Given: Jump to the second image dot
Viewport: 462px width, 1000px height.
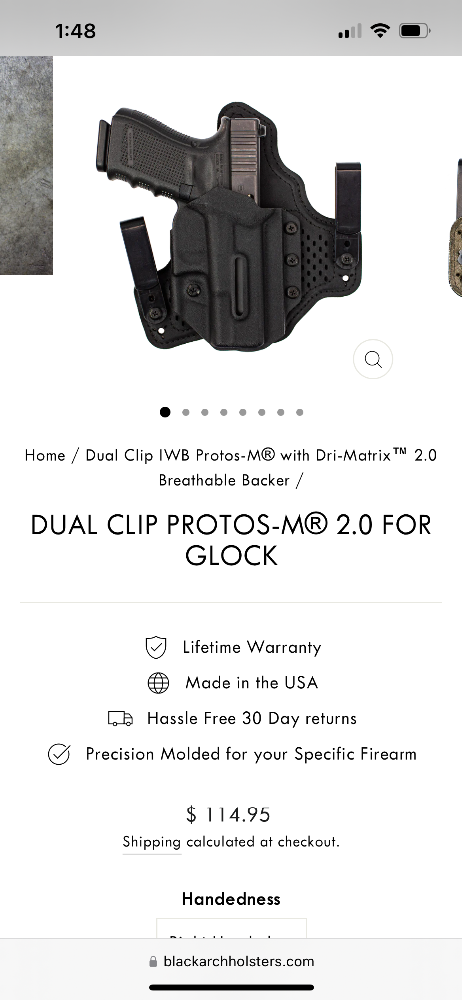Looking at the screenshot, I should [185, 413].
